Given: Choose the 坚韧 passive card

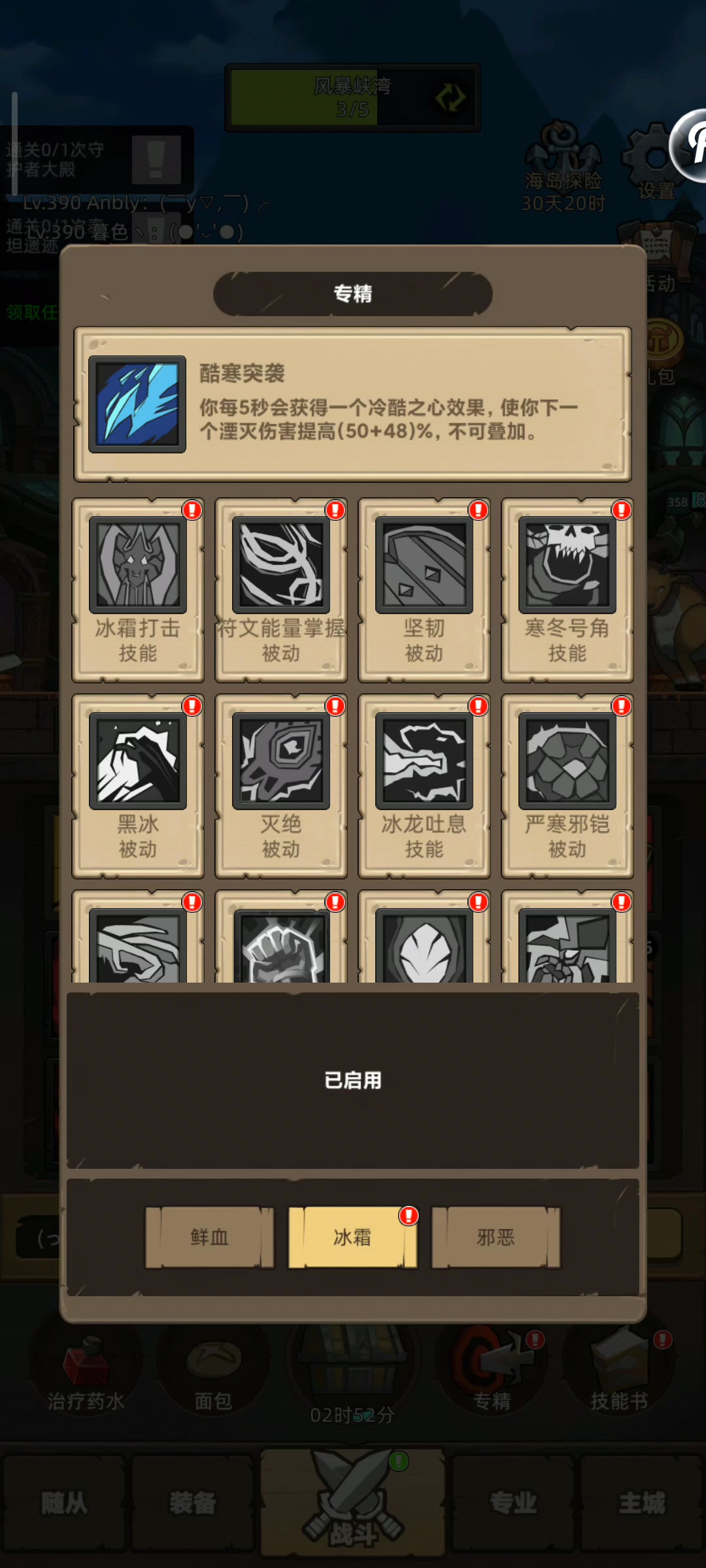Looking at the screenshot, I should pos(424,590).
